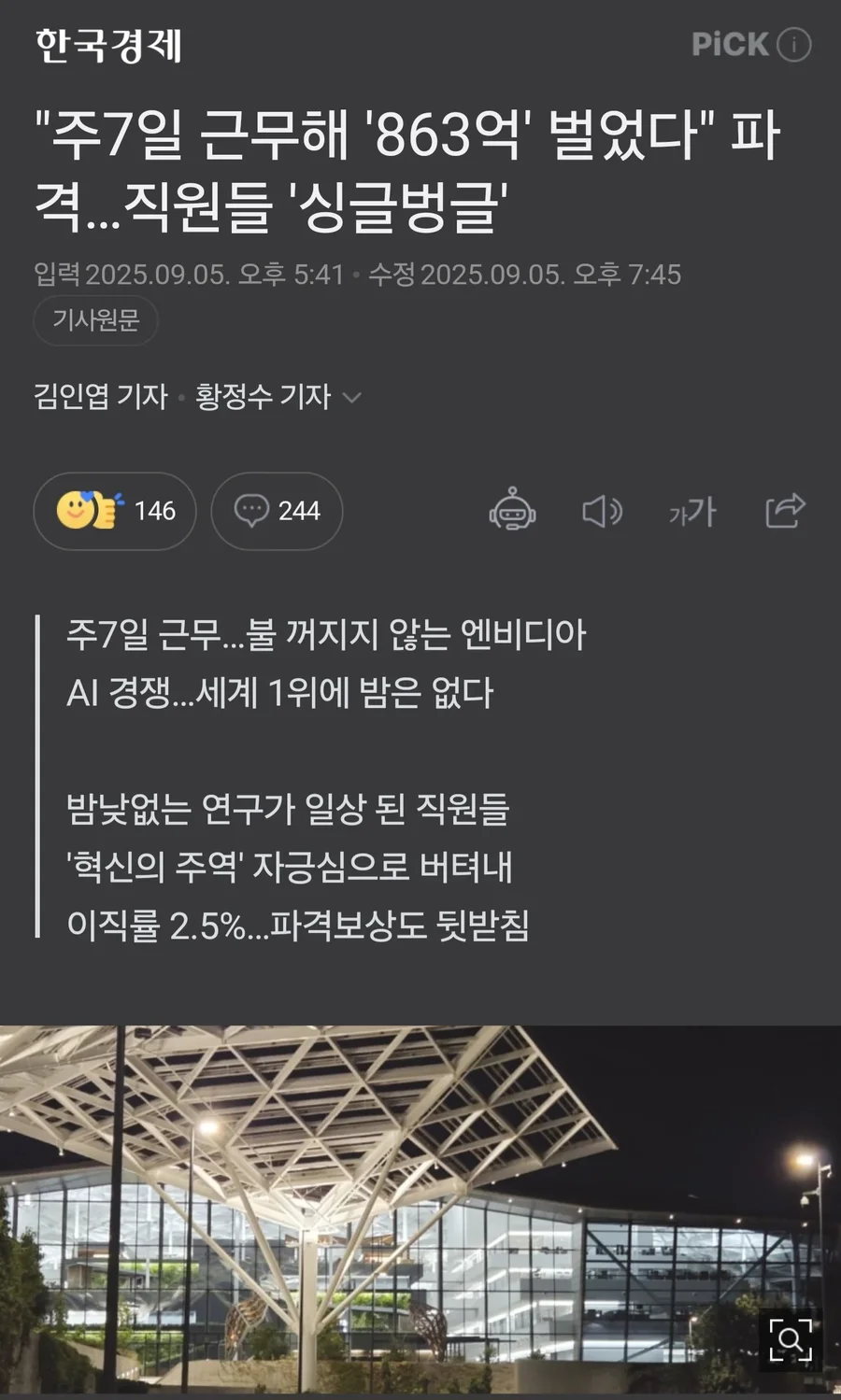
Task: Open the 한국경제 publisher page
Action: pos(108,44)
